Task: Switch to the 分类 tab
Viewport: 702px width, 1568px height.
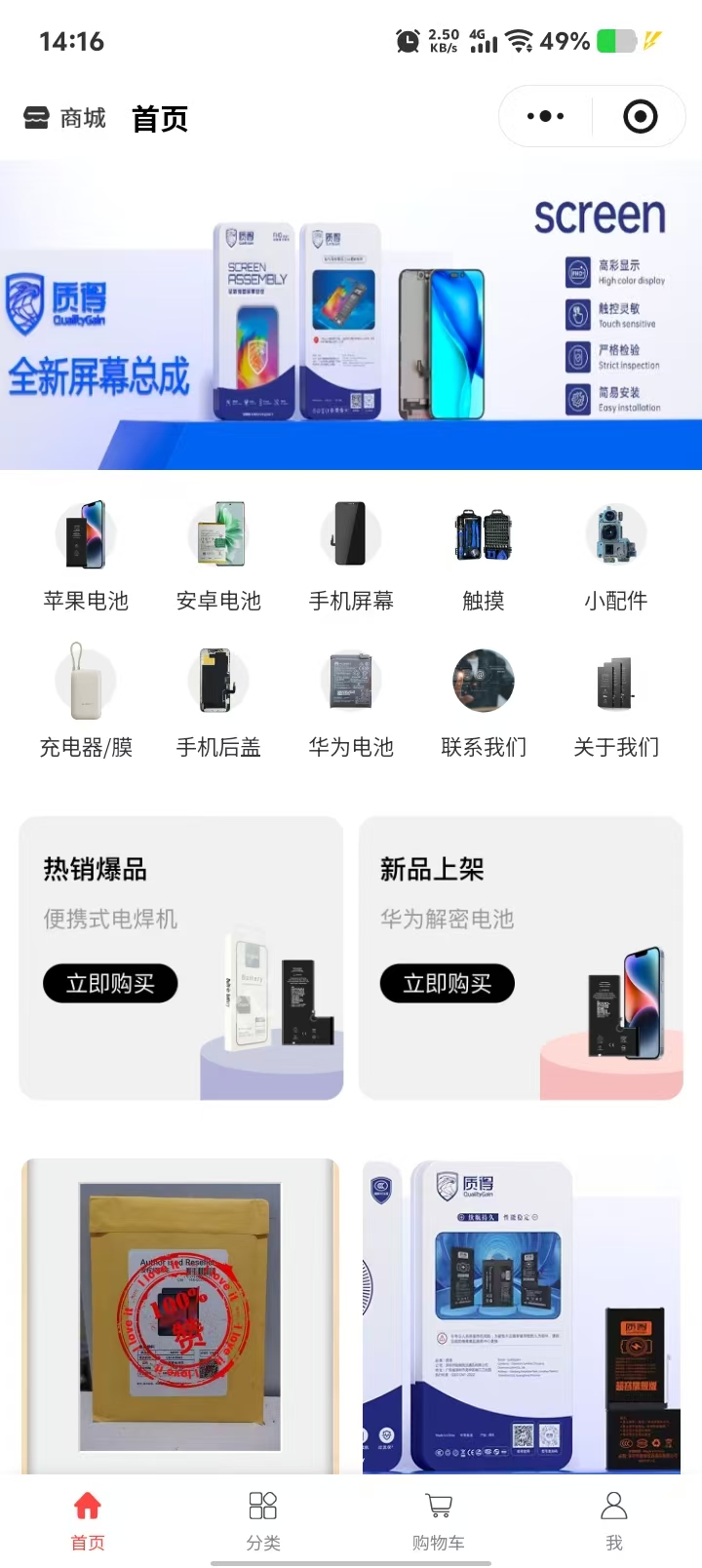Action: tap(263, 1519)
